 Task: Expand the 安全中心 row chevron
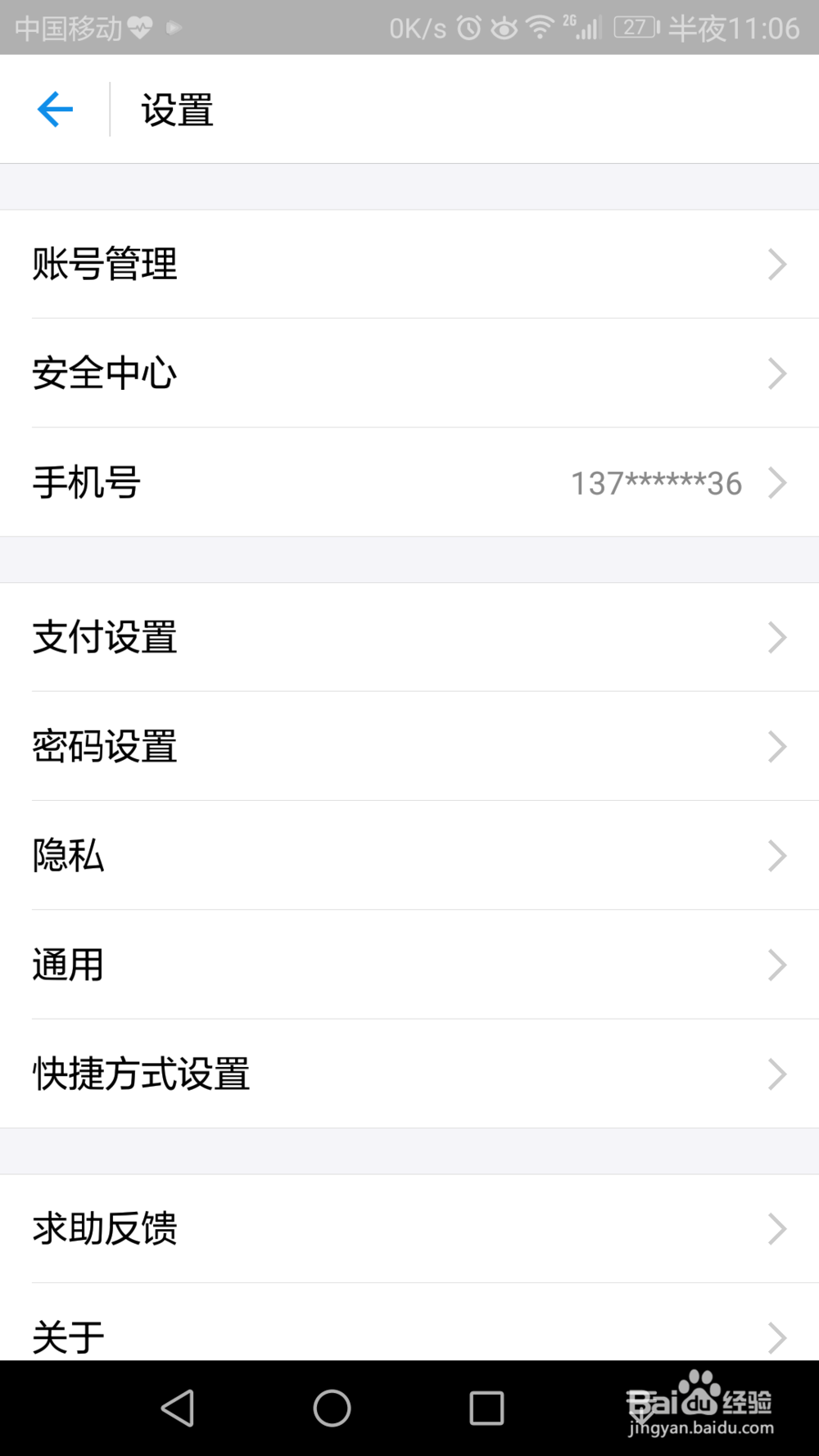pos(776,373)
